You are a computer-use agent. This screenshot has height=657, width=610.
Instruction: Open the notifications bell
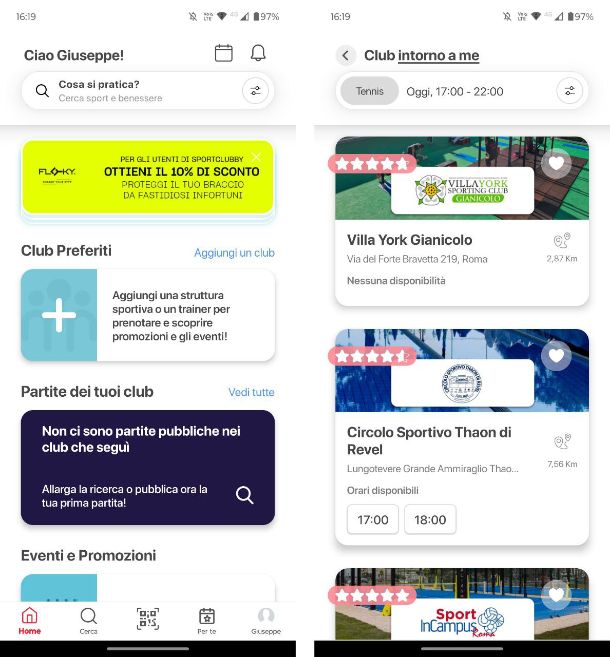click(x=258, y=54)
